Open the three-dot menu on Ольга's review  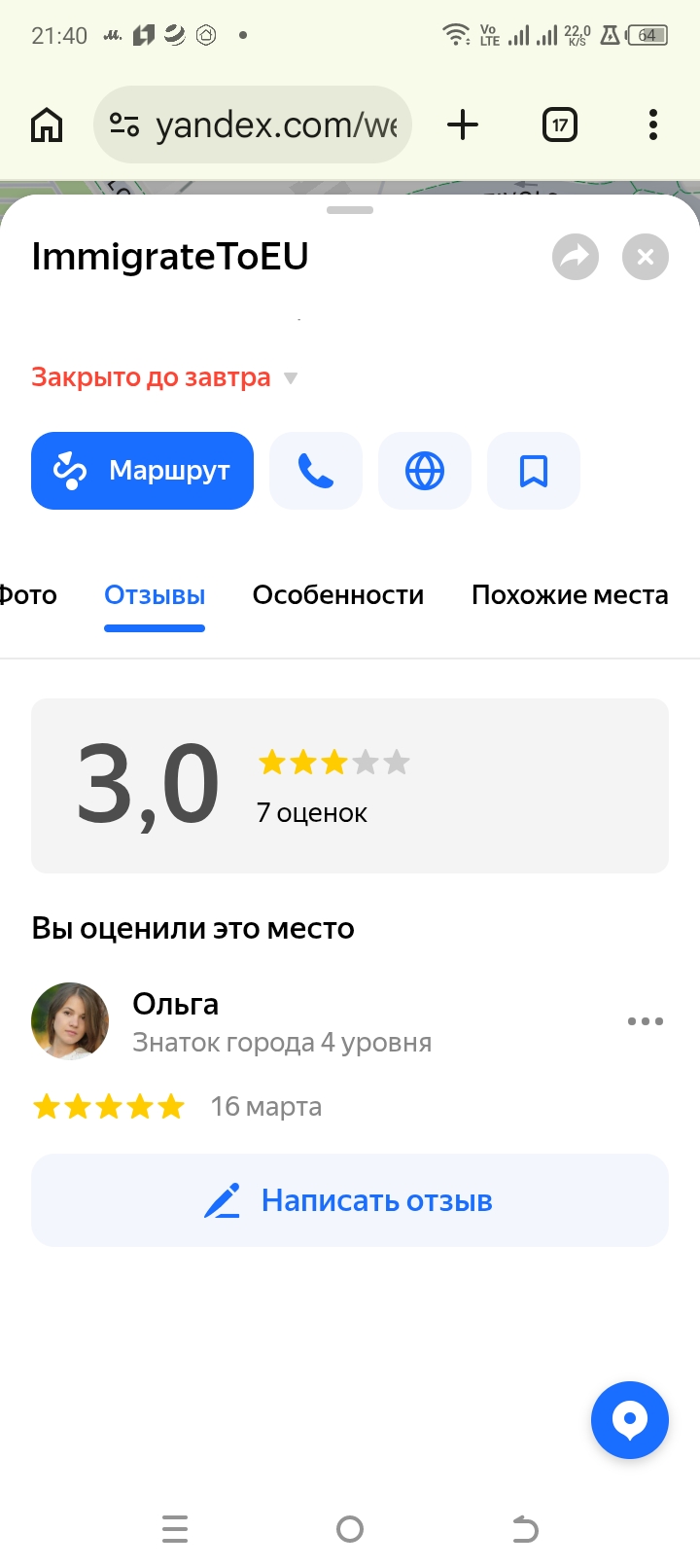(x=646, y=1021)
